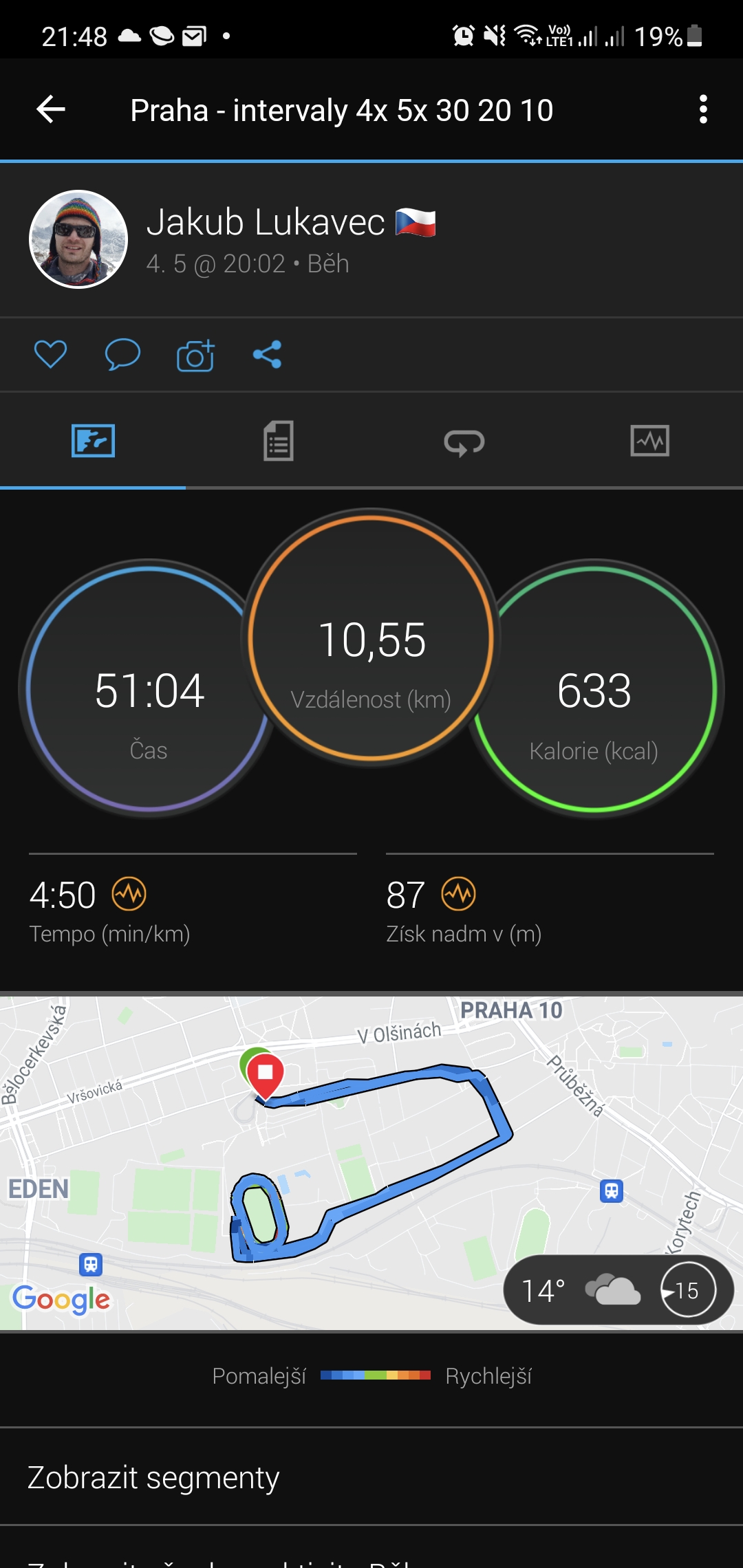The image size is (743, 1568).
Task: Open the pace chart icon next to 4:50
Action: tap(129, 894)
